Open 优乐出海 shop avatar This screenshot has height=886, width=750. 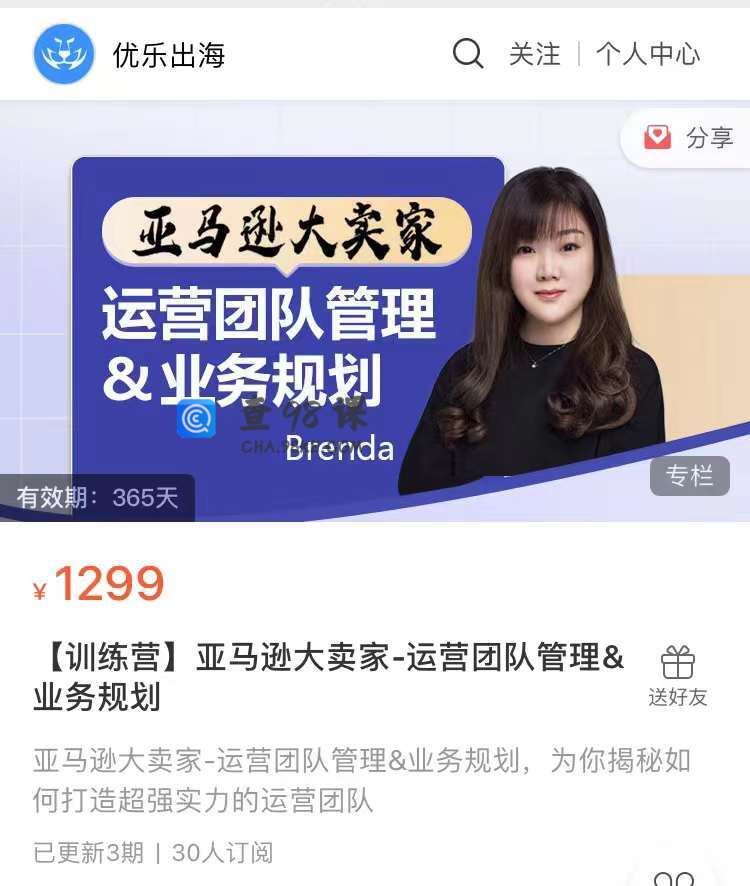tap(64, 54)
